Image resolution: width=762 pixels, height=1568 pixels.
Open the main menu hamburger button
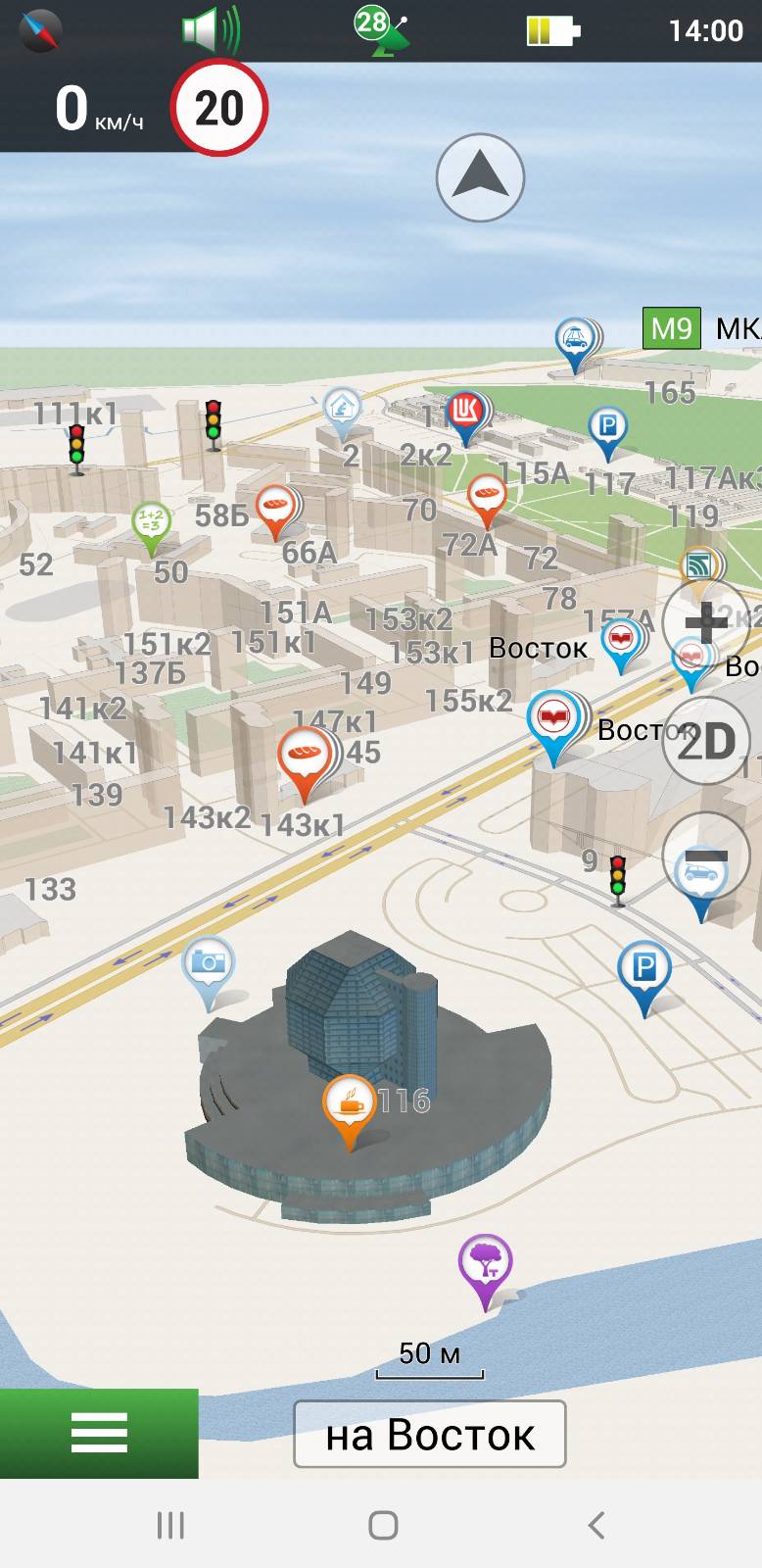99,1433
